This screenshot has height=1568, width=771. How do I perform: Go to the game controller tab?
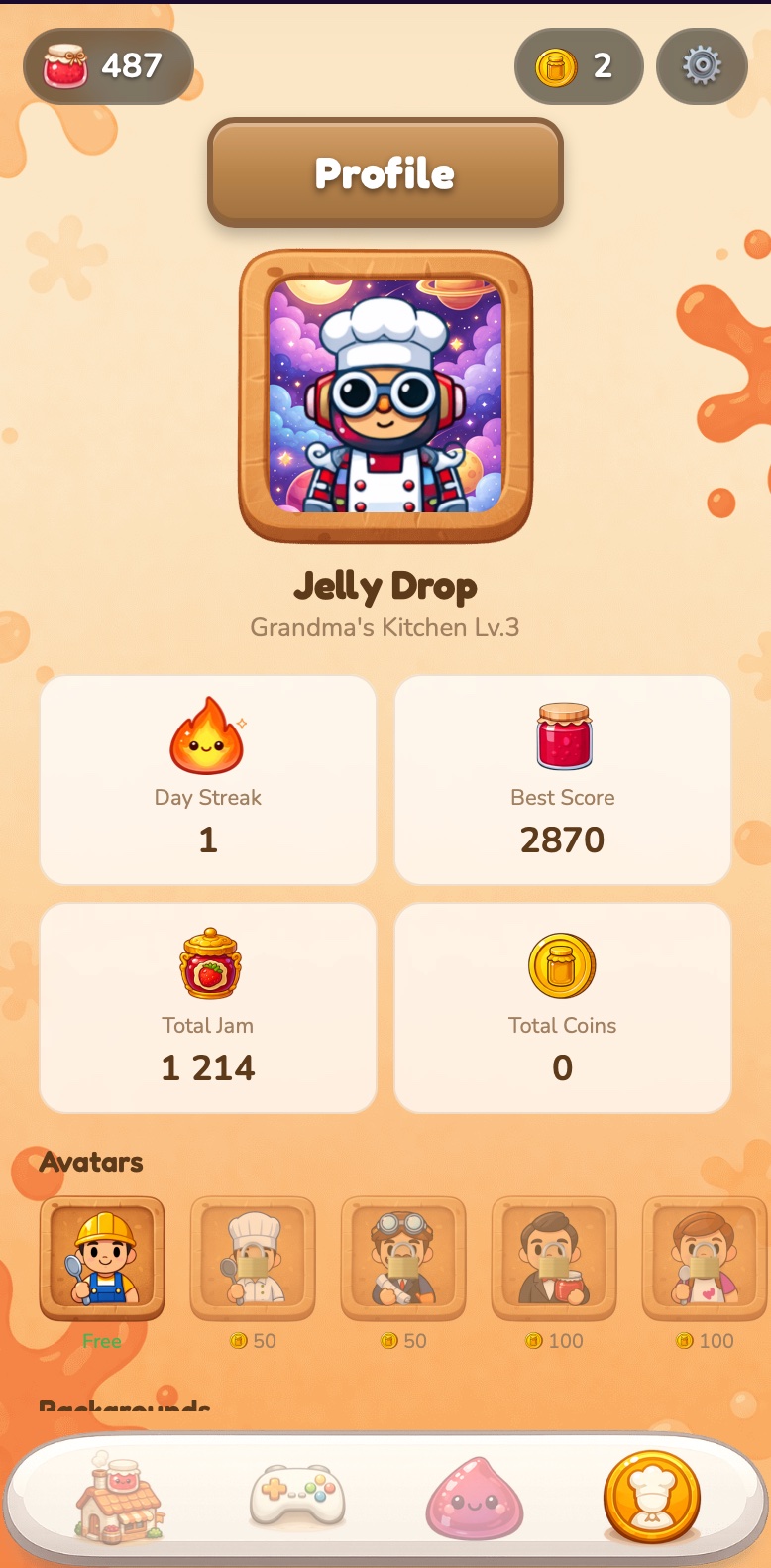tap(297, 1498)
